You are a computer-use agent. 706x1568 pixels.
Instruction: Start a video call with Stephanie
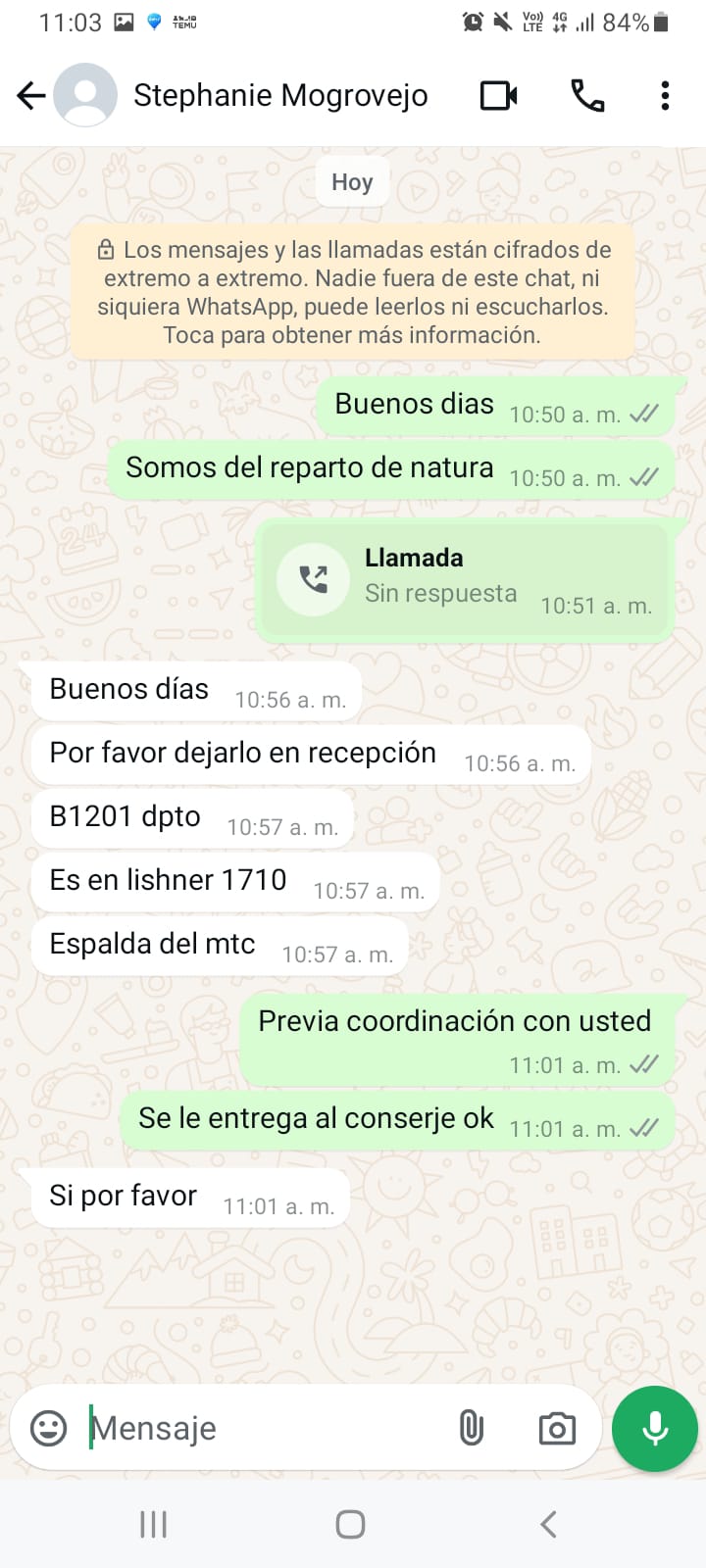pyautogui.click(x=498, y=95)
